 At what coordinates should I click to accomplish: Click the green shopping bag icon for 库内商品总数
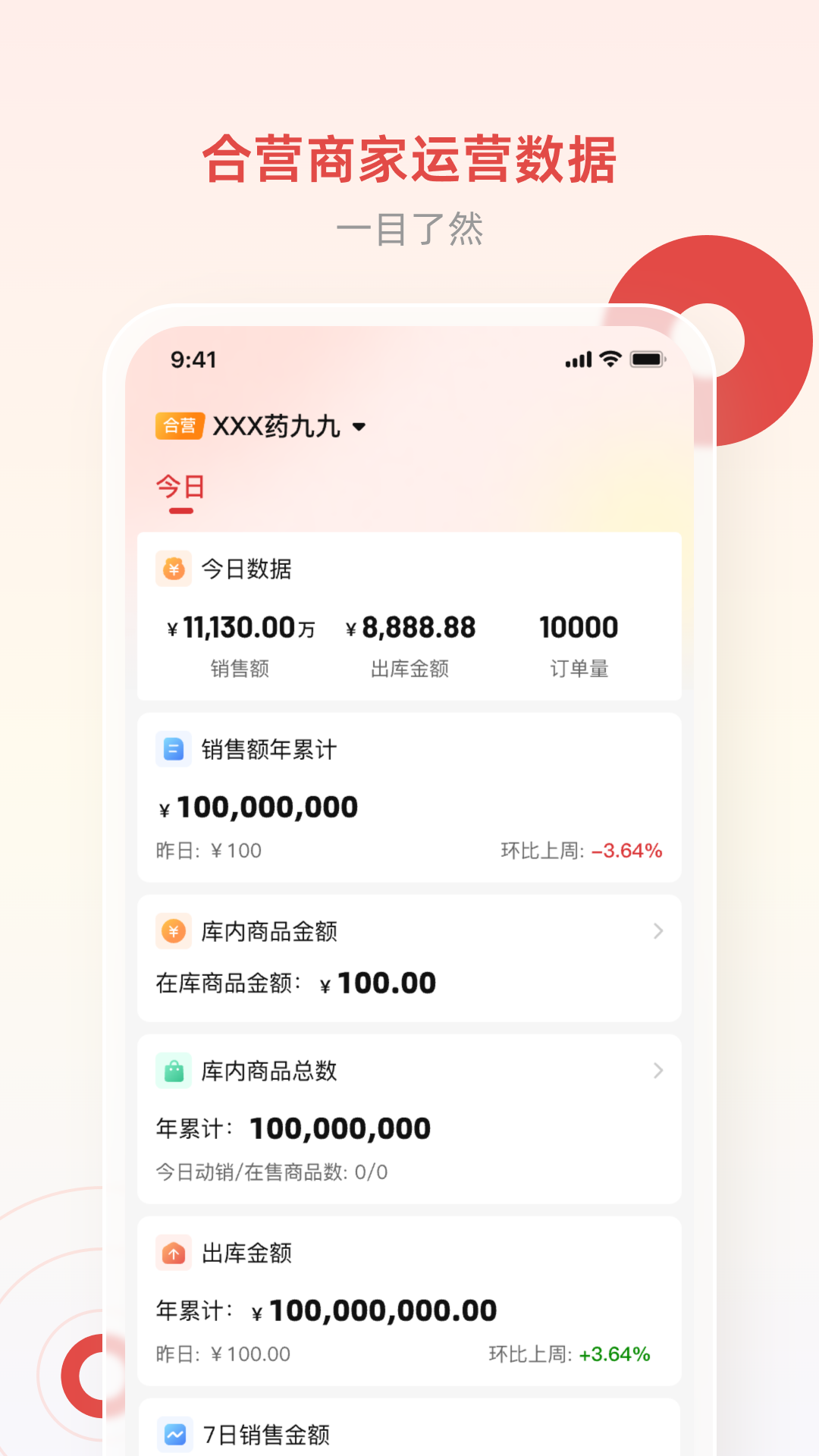point(174,1071)
